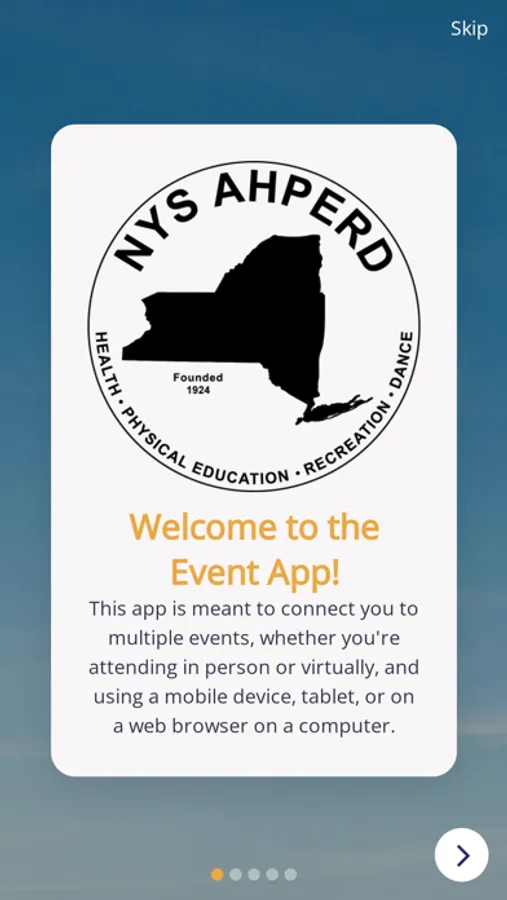507x900 pixels.
Task: Jump to the second page indicator dot
Action: point(235,874)
